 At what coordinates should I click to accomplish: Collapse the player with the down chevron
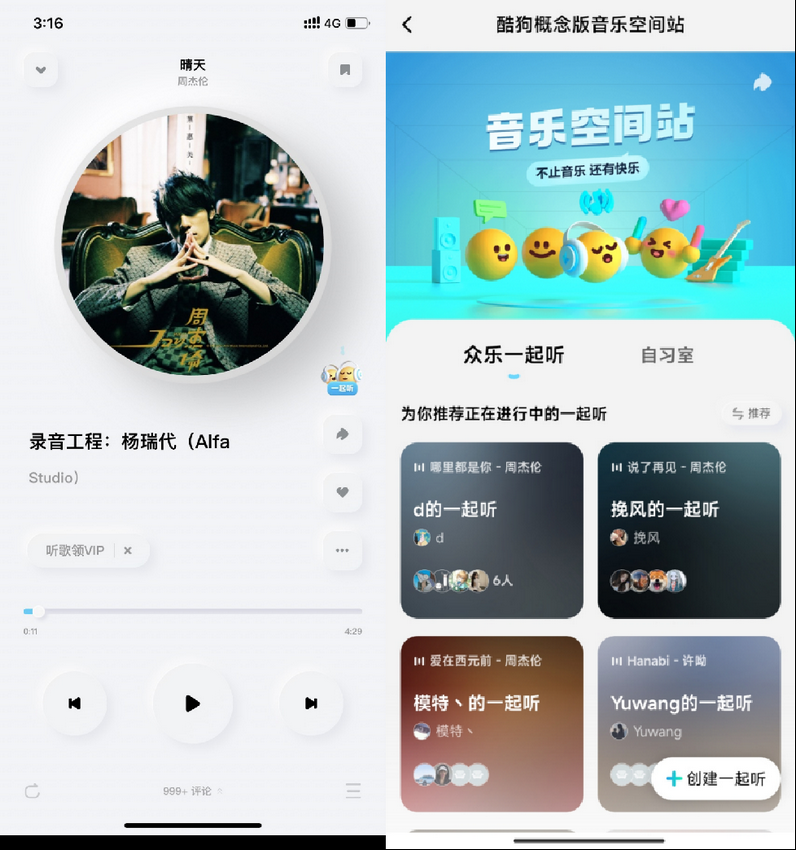(x=41, y=70)
